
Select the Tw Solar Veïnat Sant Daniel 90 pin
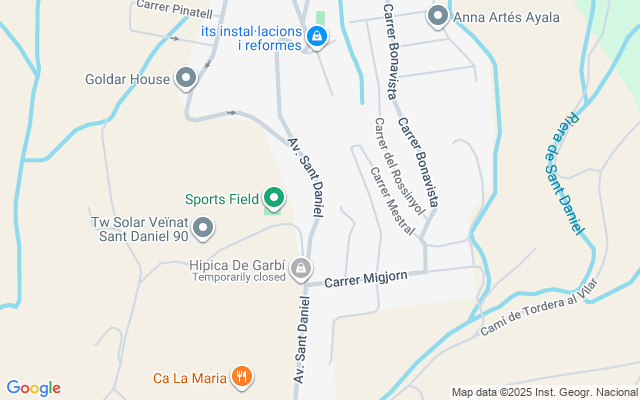coord(203,229)
